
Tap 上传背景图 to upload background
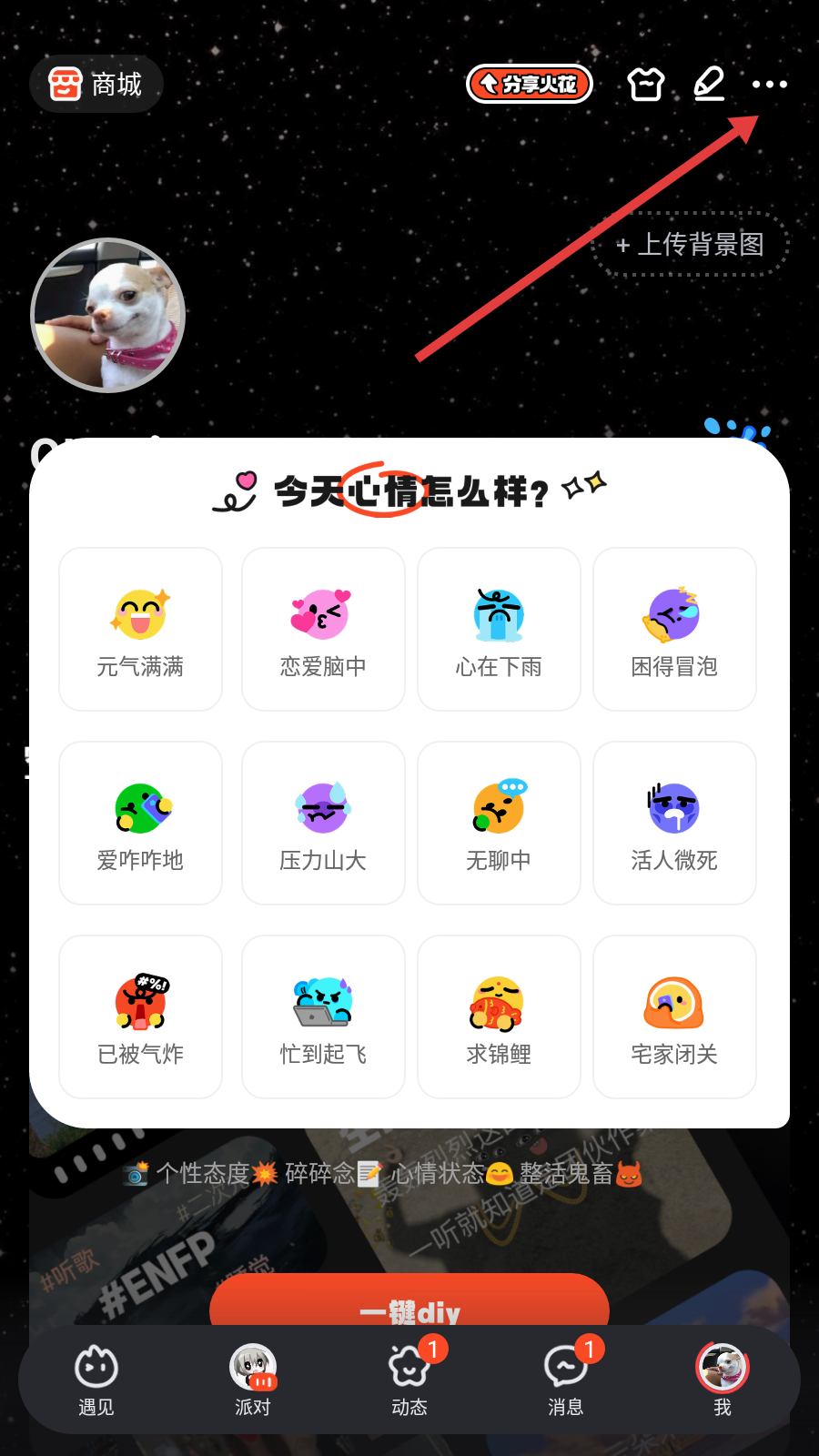pos(691,244)
